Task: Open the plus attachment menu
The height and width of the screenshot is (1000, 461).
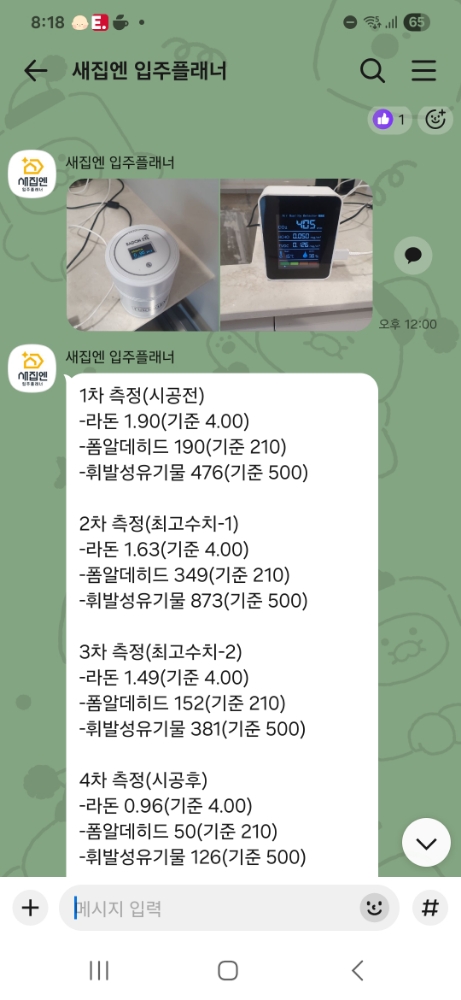Action: [x=30, y=908]
